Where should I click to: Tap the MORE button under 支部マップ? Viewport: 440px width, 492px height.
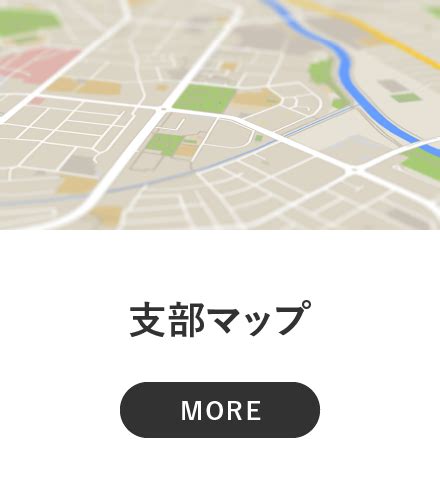click(x=220, y=410)
